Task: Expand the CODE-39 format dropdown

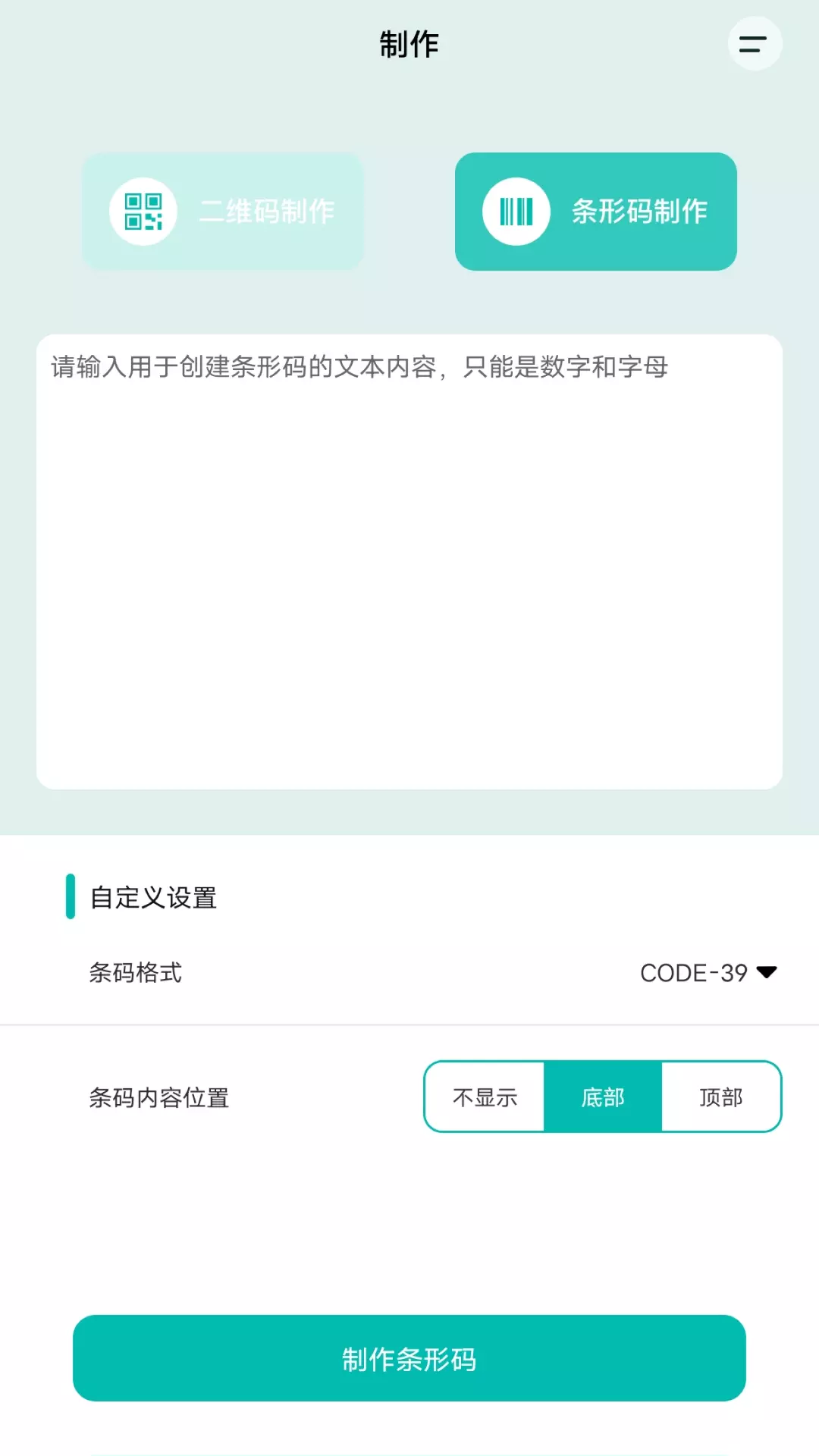Action: pyautogui.click(x=708, y=973)
